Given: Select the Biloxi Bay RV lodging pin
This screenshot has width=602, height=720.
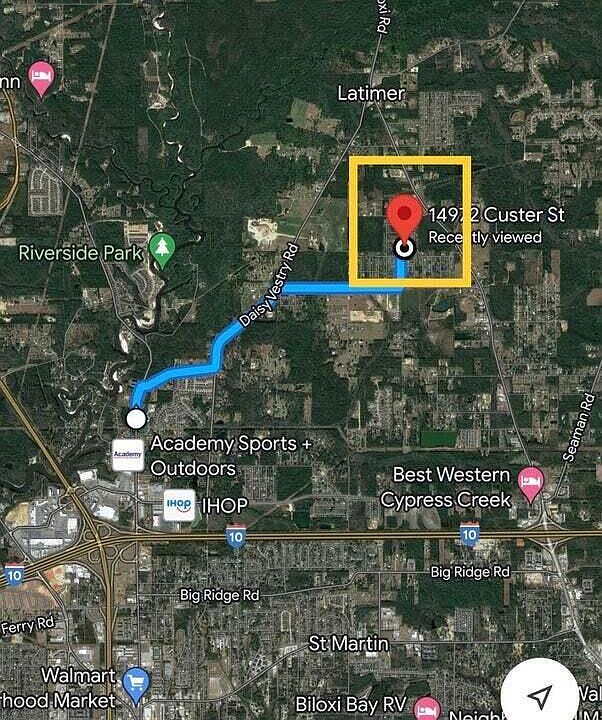Looking at the screenshot, I should tap(427, 708).
